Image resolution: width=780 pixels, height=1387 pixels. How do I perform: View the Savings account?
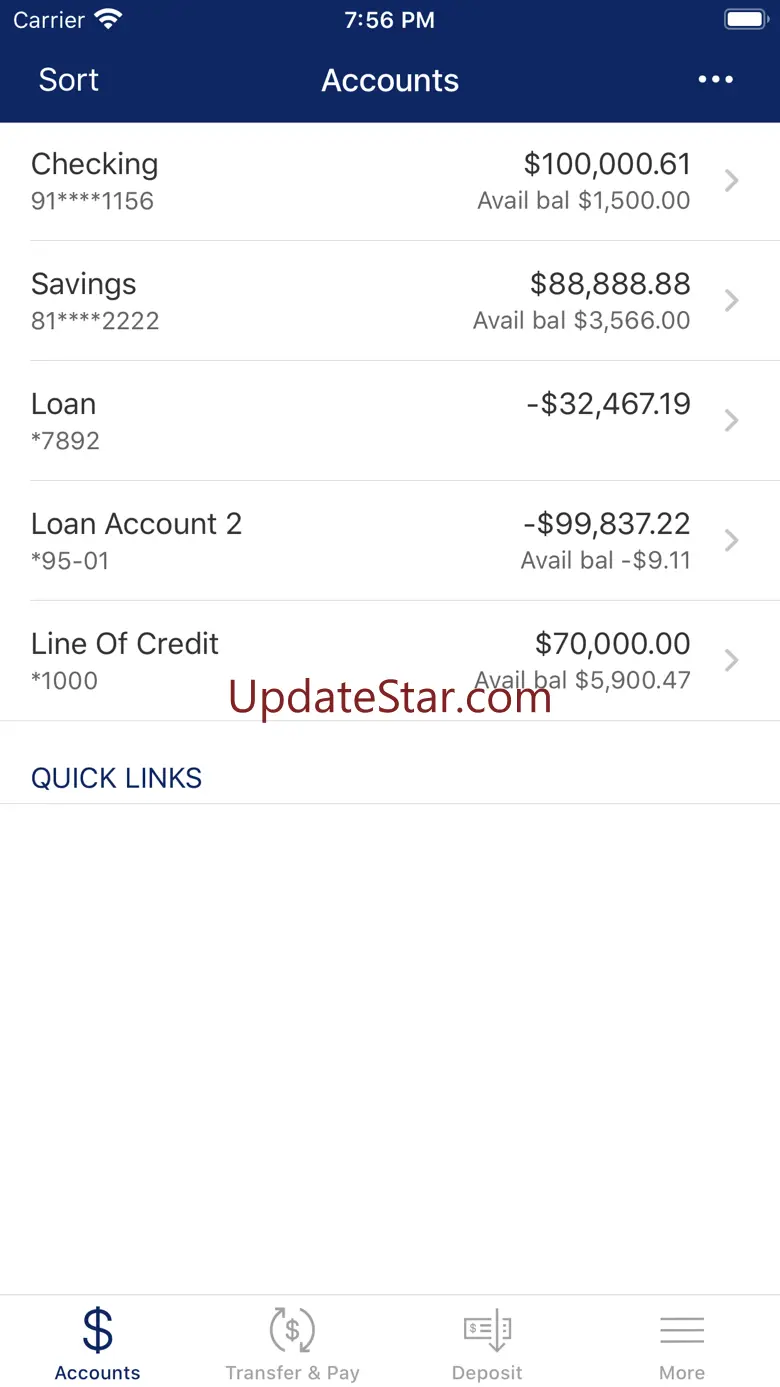tap(390, 301)
